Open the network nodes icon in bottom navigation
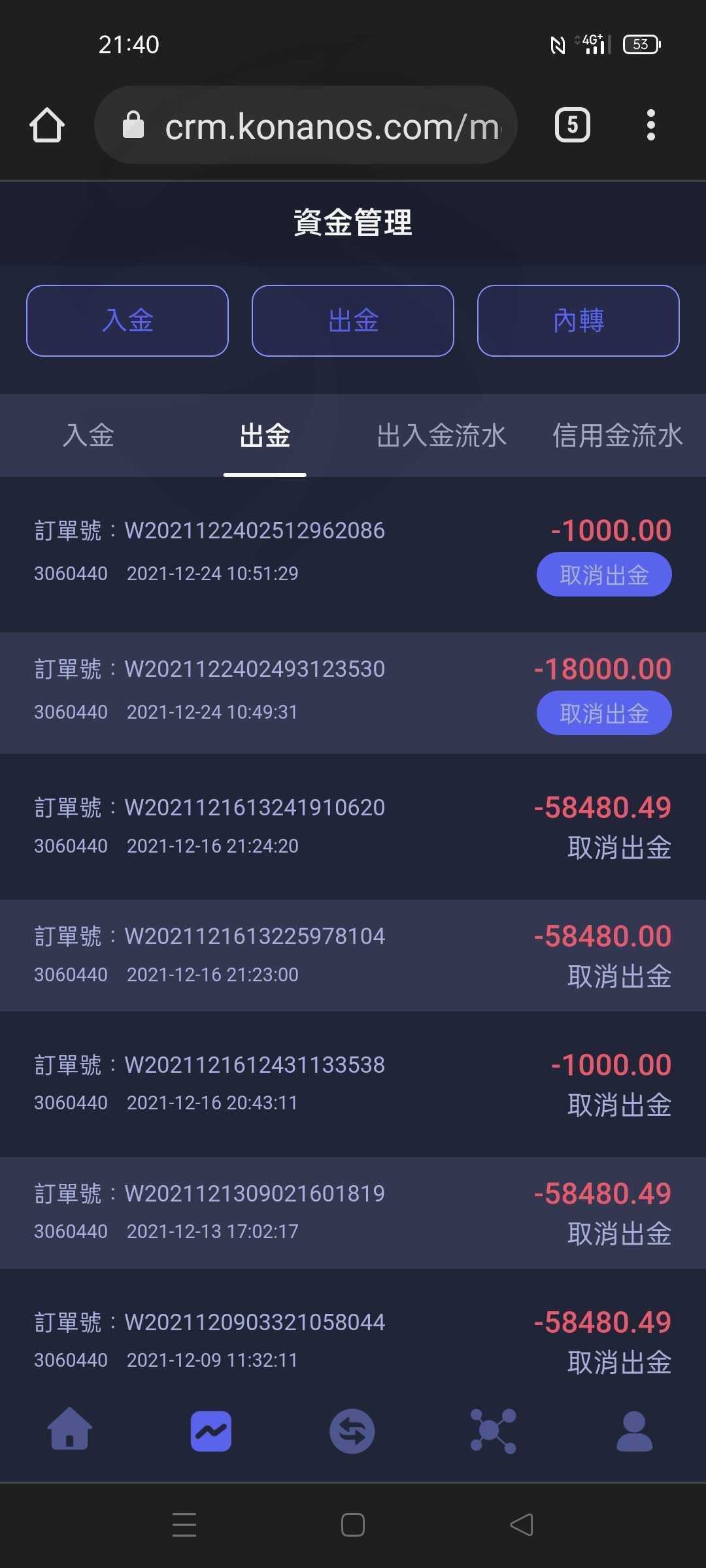 click(x=494, y=1431)
